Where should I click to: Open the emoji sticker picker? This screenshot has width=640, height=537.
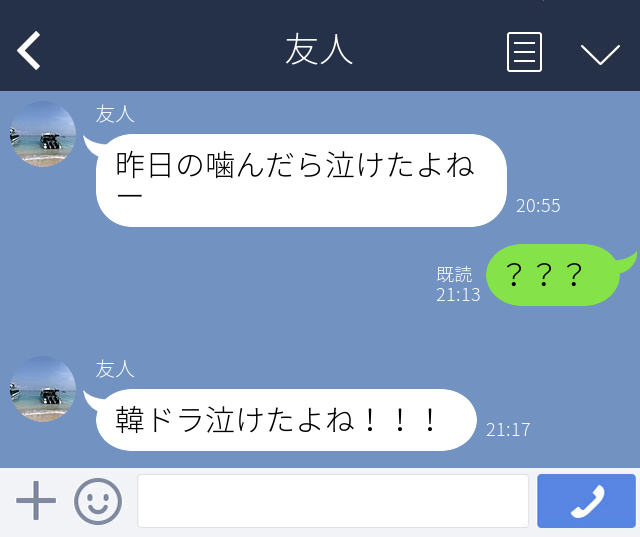pyautogui.click(x=98, y=501)
